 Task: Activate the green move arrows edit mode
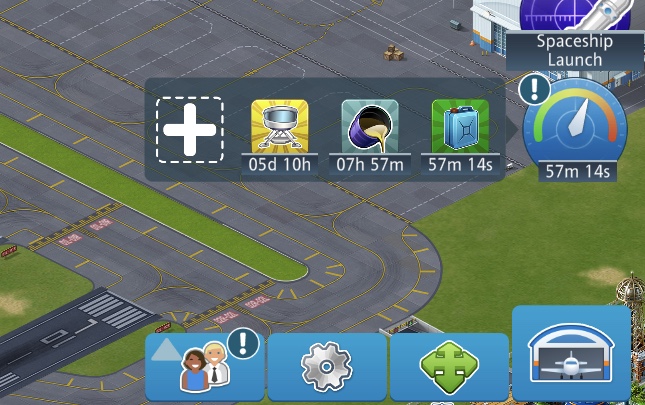point(449,368)
